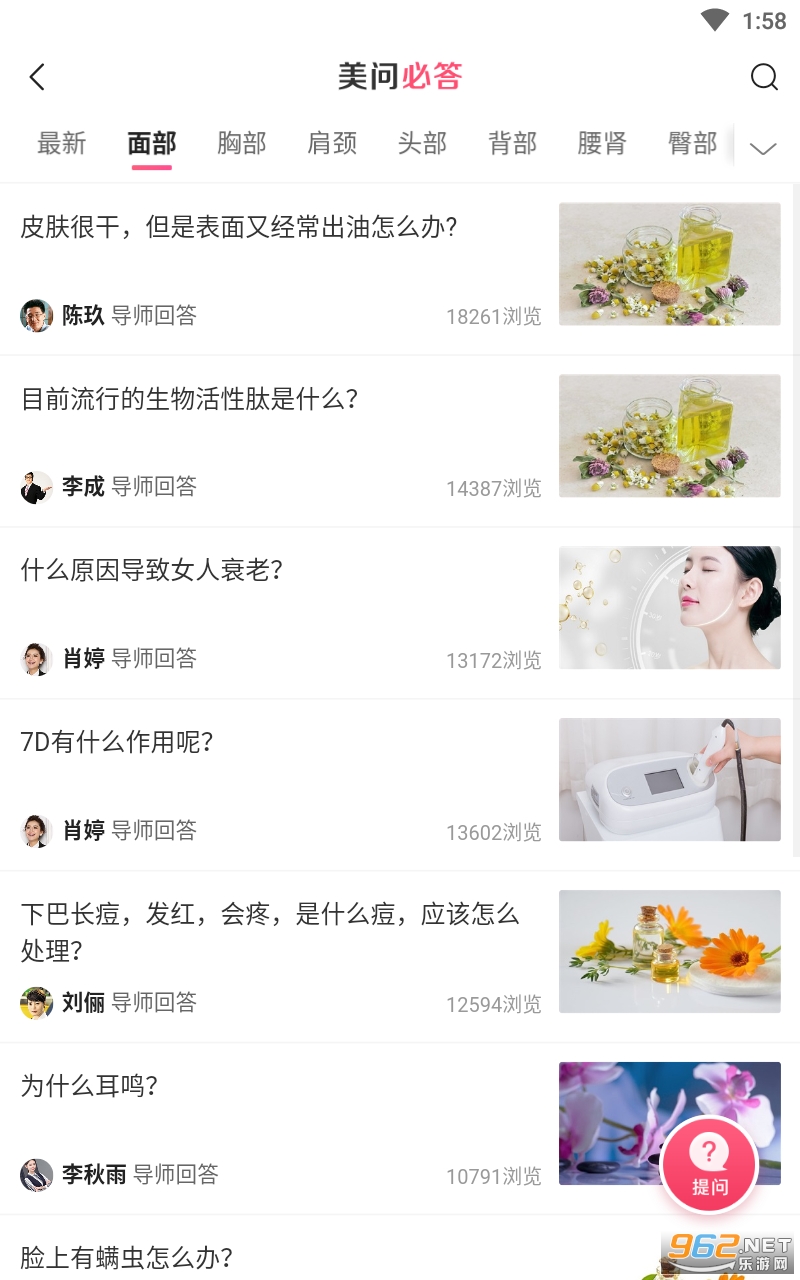Open the 头部 tab
800x1280 pixels.
[422, 144]
